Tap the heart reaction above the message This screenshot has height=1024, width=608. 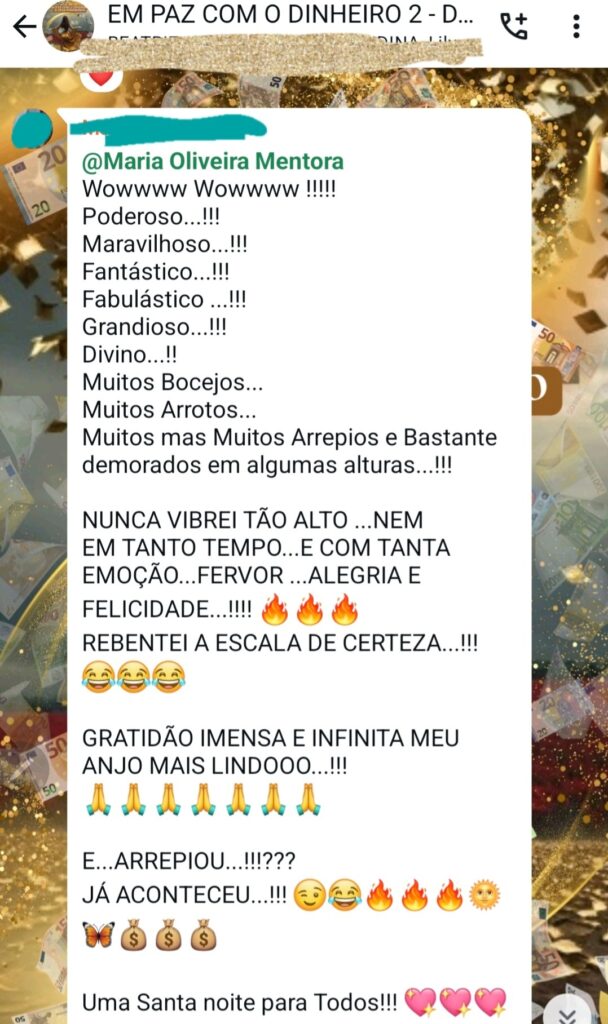(x=101, y=77)
